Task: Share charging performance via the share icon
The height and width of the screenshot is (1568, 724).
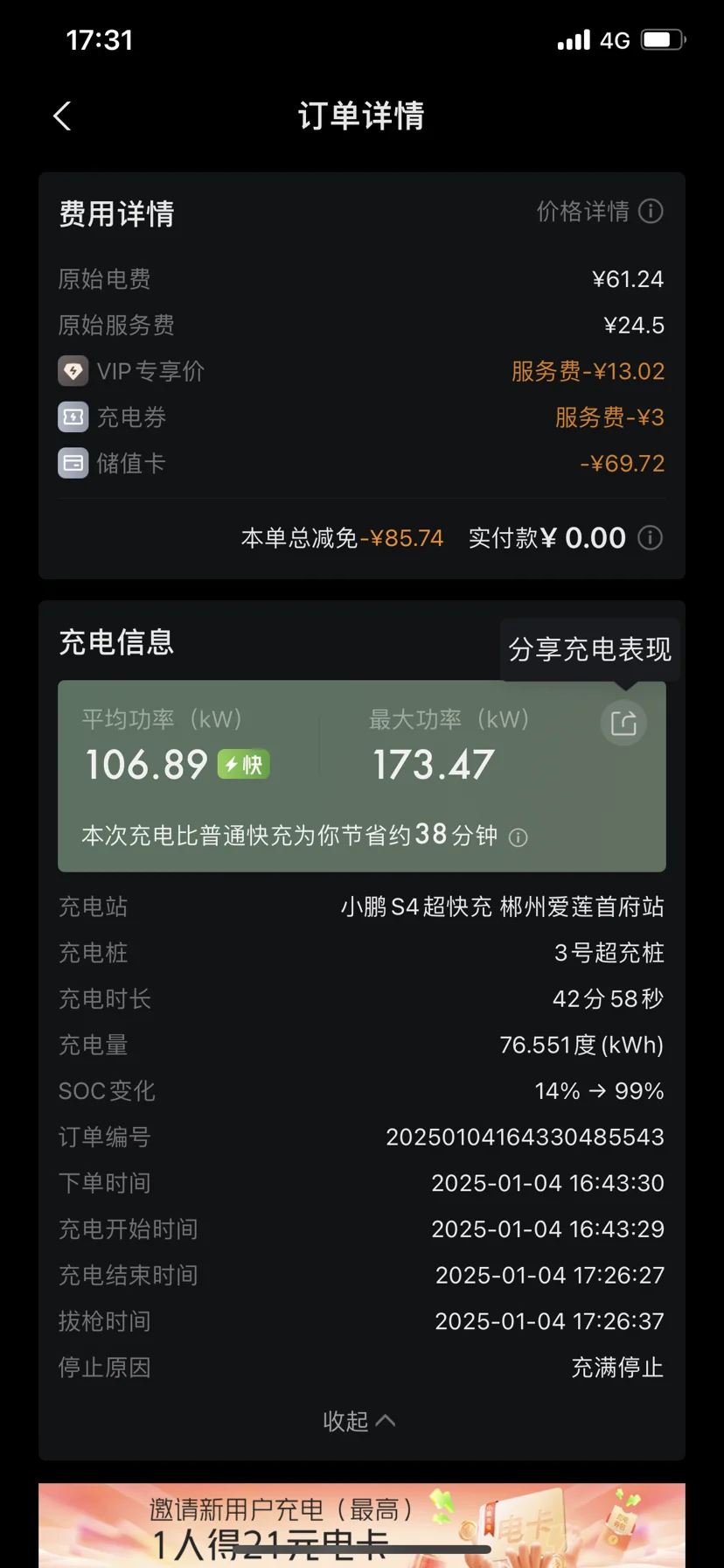Action: click(623, 723)
